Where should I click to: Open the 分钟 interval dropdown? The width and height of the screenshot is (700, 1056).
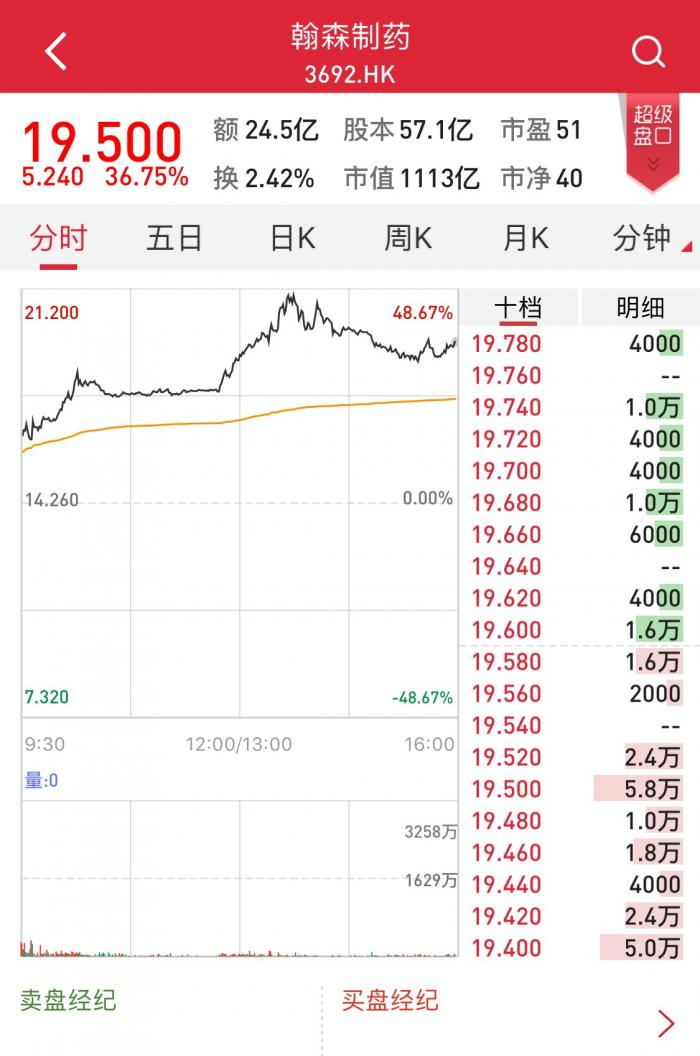tap(647, 238)
